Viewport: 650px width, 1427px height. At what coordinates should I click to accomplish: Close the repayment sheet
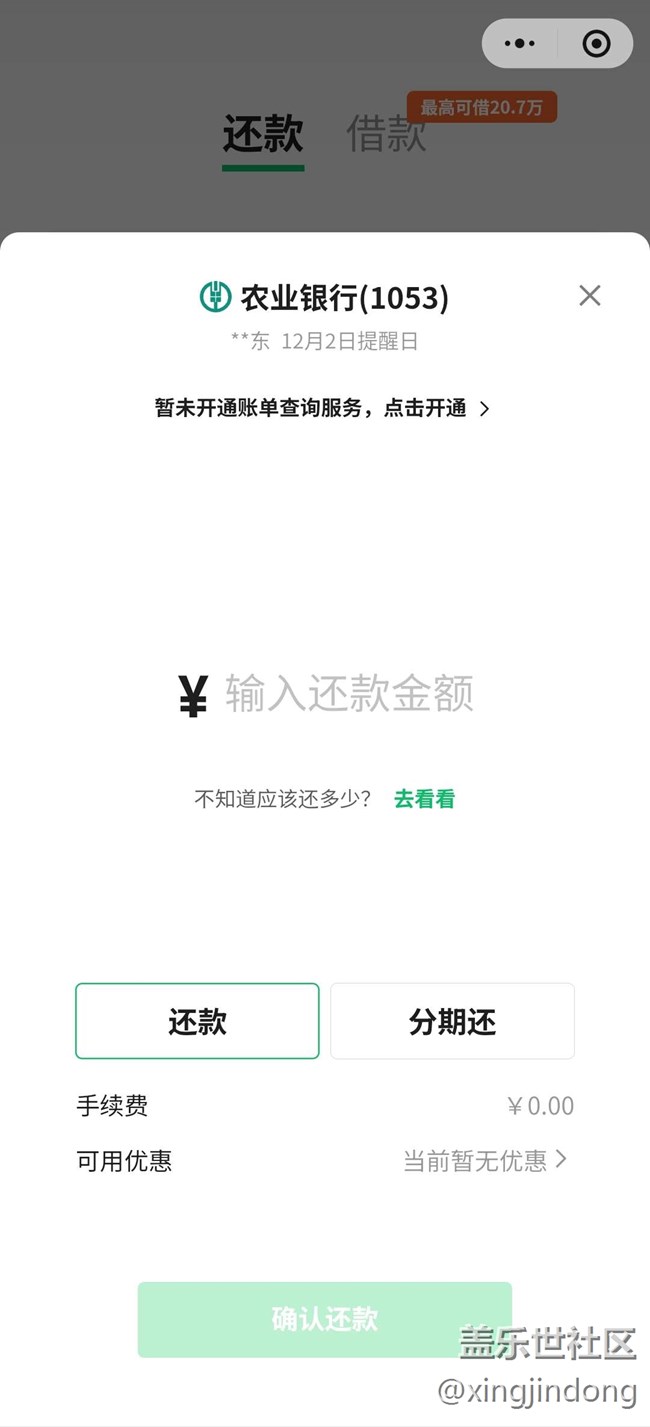pos(590,295)
